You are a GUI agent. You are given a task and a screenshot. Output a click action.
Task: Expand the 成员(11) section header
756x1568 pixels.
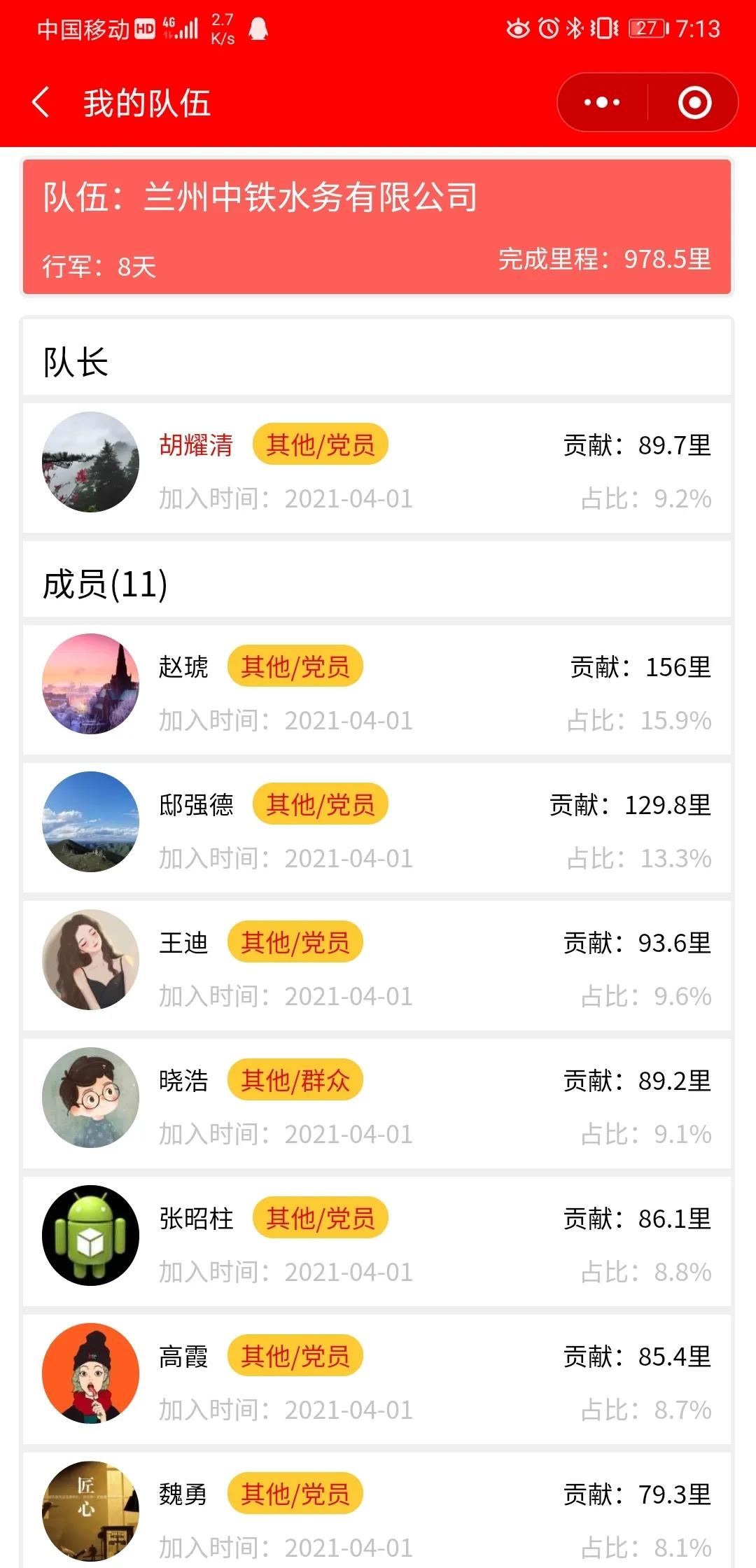(x=105, y=584)
